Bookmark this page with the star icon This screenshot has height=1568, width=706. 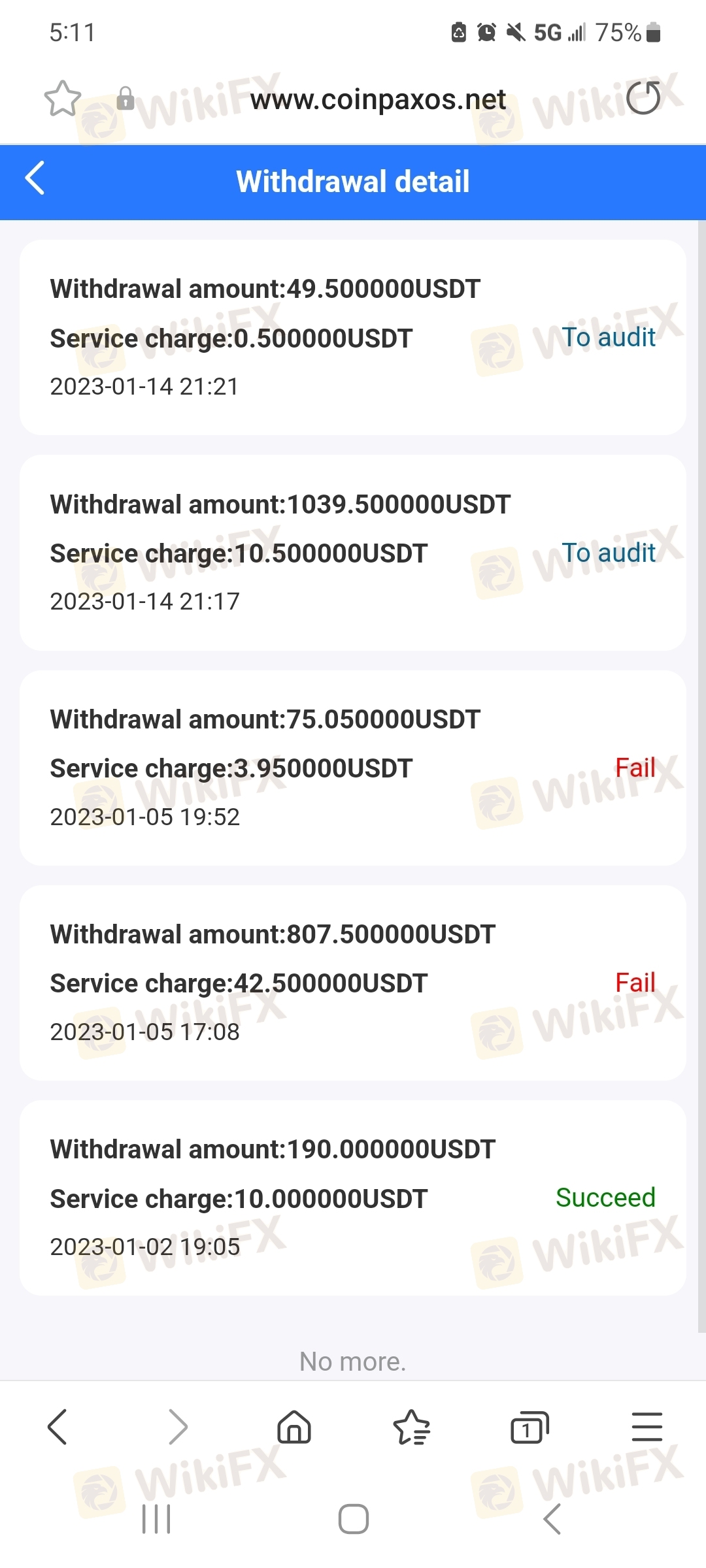pyautogui.click(x=63, y=99)
